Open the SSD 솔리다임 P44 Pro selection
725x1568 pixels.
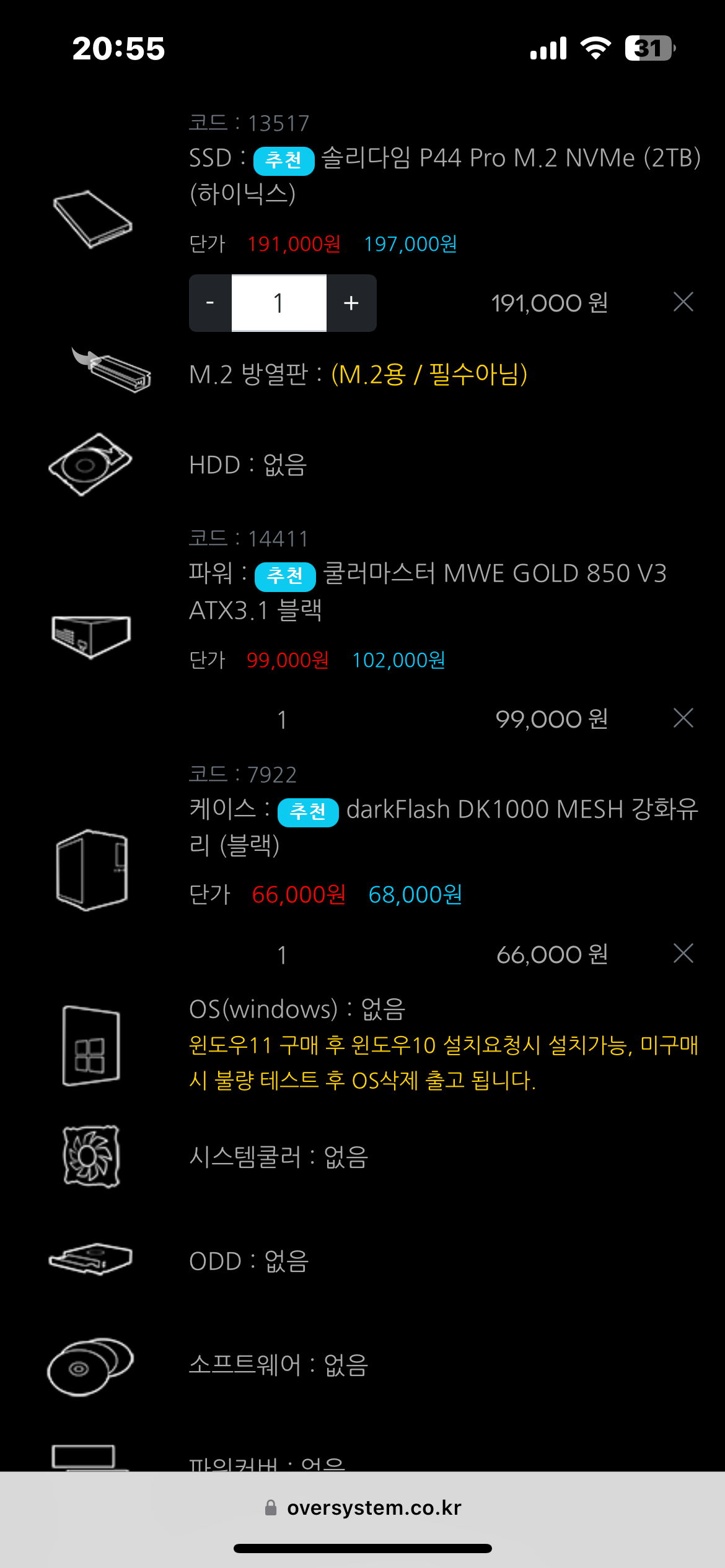click(444, 175)
